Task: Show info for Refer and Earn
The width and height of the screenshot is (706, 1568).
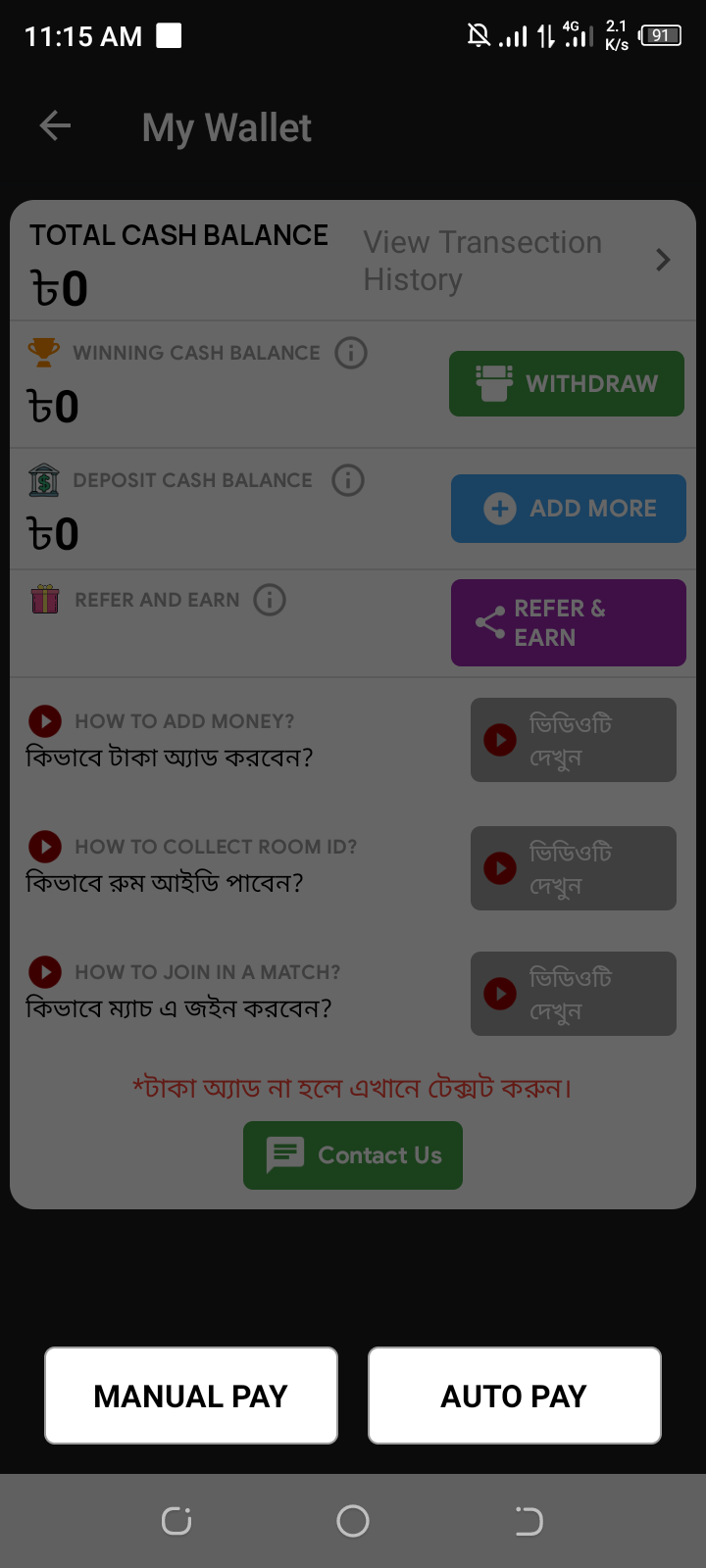Action: [x=270, y=600]
